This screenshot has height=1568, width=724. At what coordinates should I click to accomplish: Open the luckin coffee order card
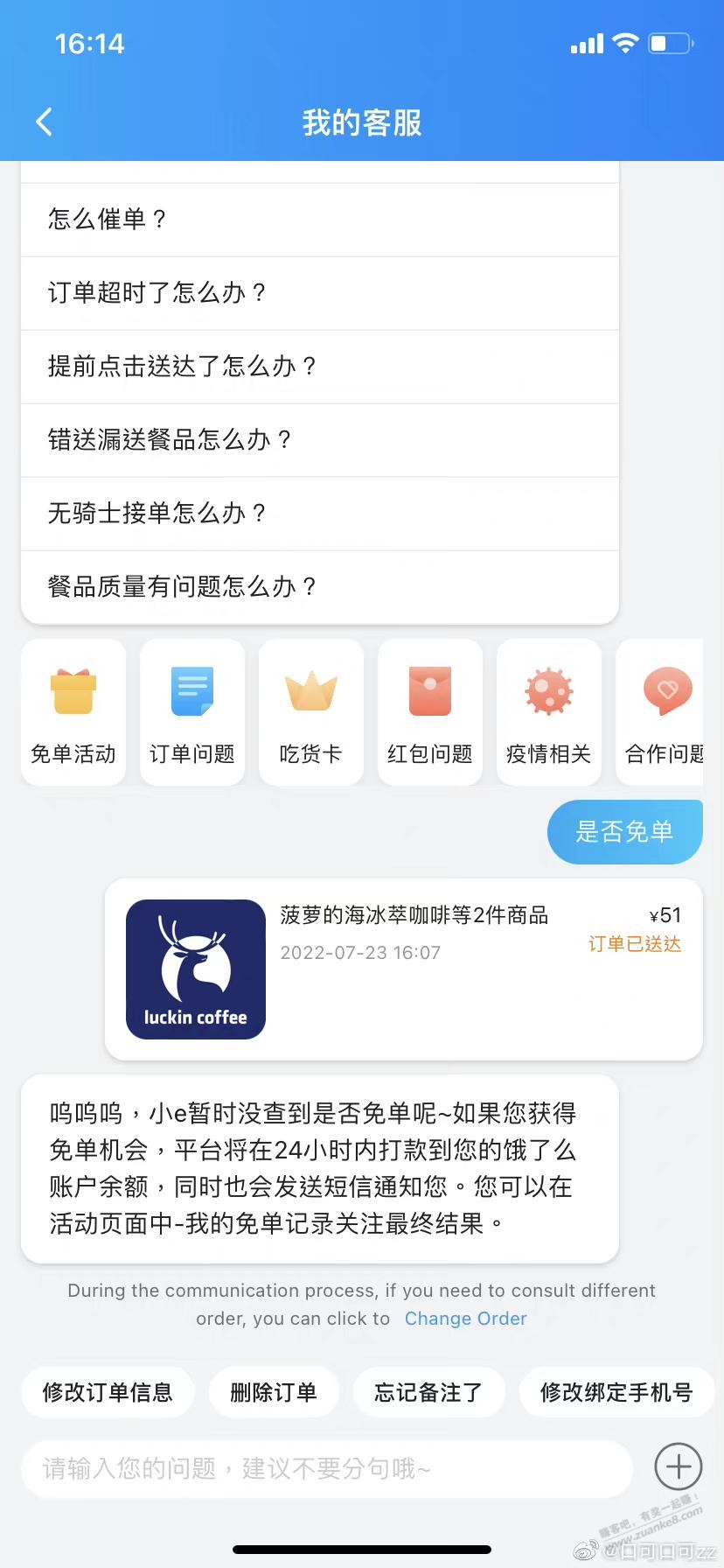click(404, 969)
